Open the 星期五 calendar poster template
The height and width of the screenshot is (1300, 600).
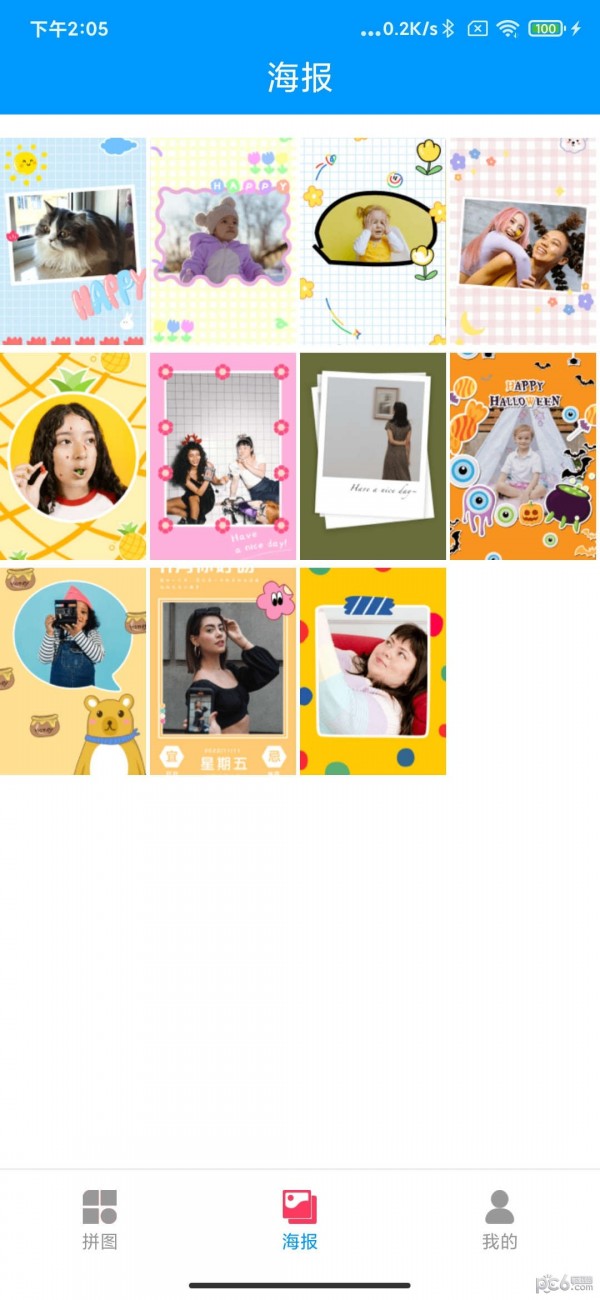click(223, 671)
